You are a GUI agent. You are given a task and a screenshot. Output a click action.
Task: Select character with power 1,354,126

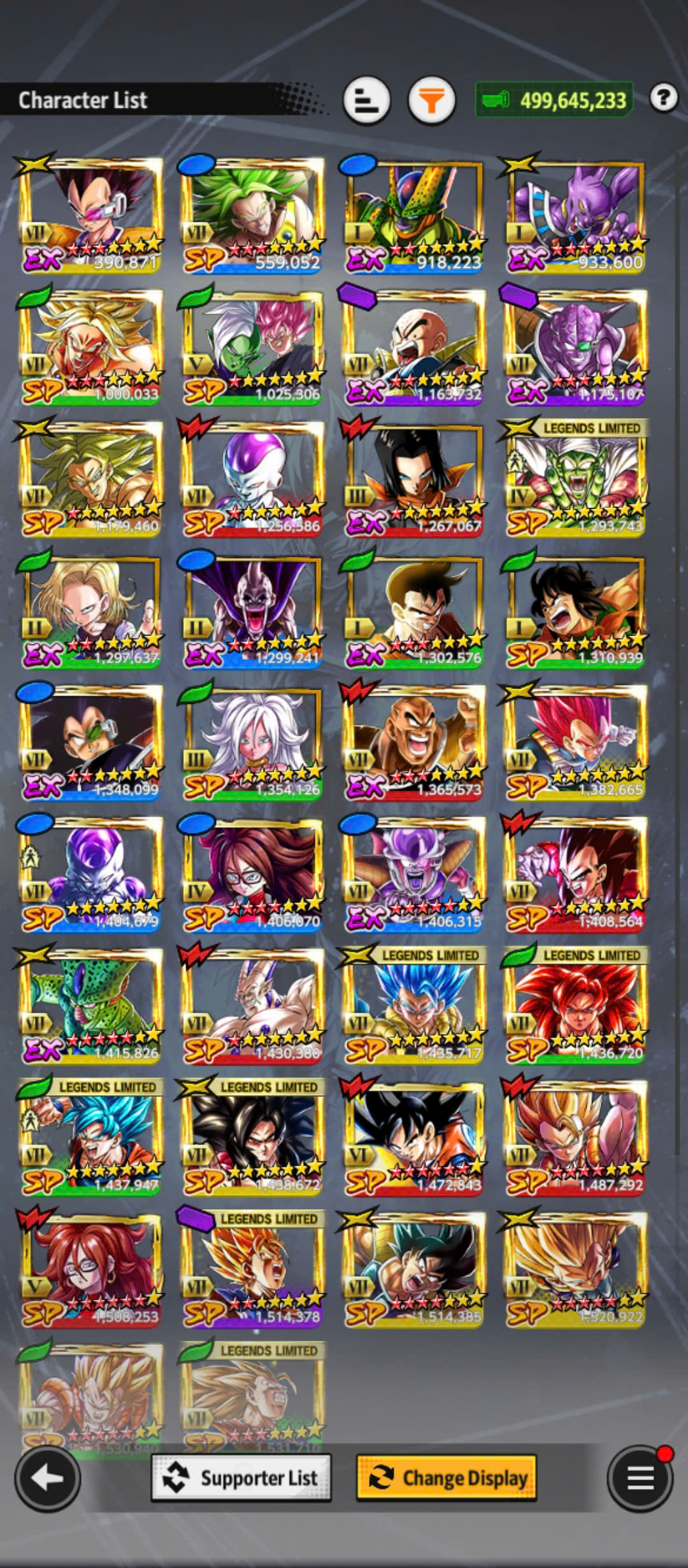tap(252, 744)
